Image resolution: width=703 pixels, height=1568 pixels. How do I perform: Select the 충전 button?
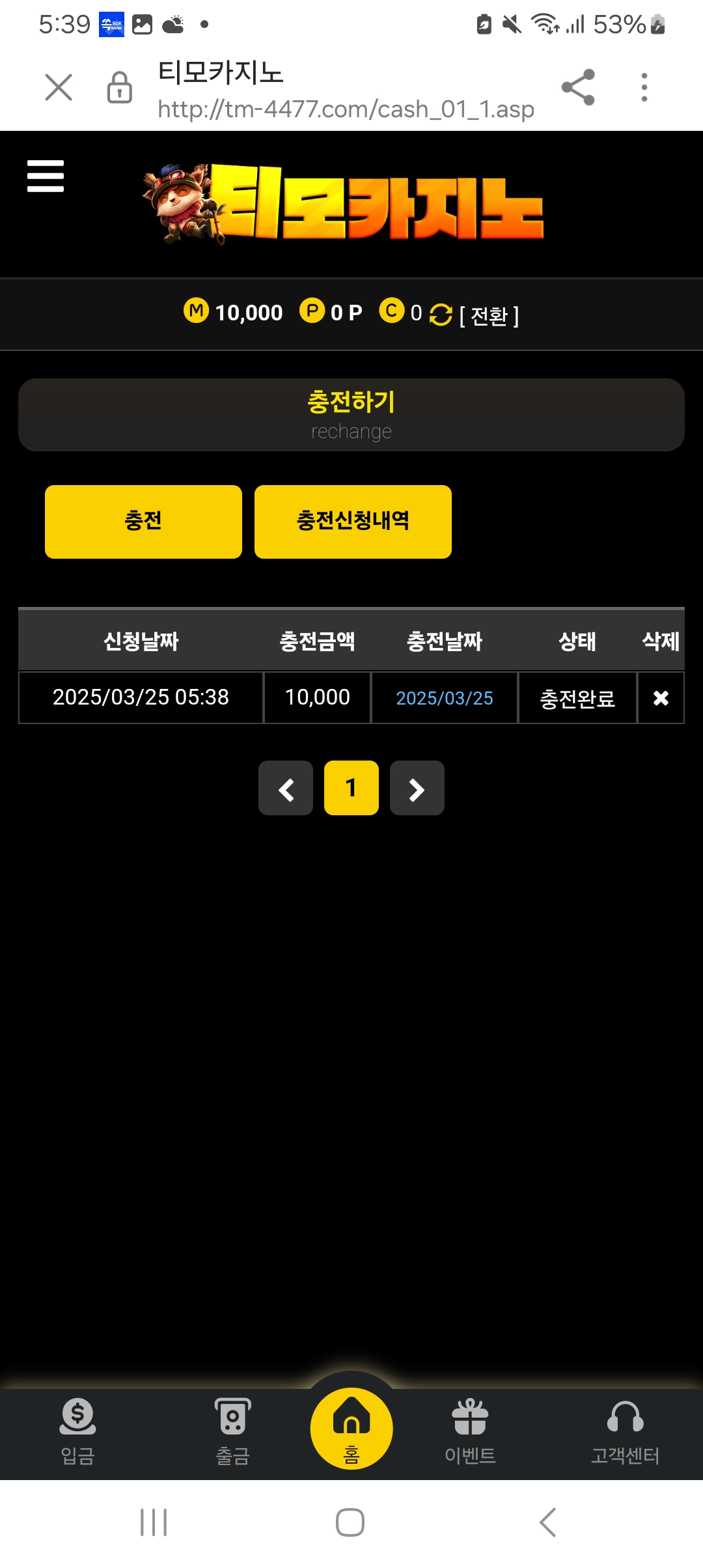click(x=143, y=522)
